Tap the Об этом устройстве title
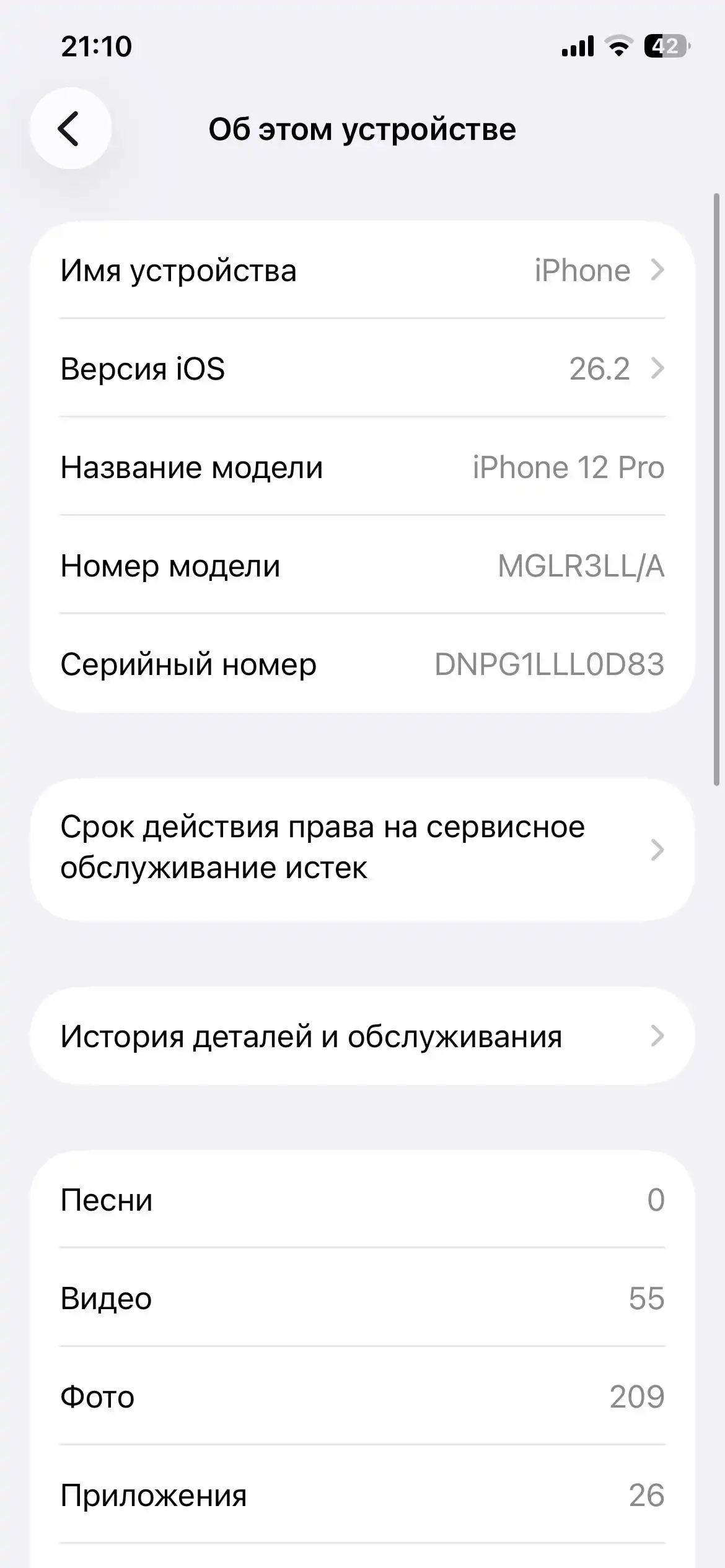The image size is (725, 1568). [x=362, y=129]
